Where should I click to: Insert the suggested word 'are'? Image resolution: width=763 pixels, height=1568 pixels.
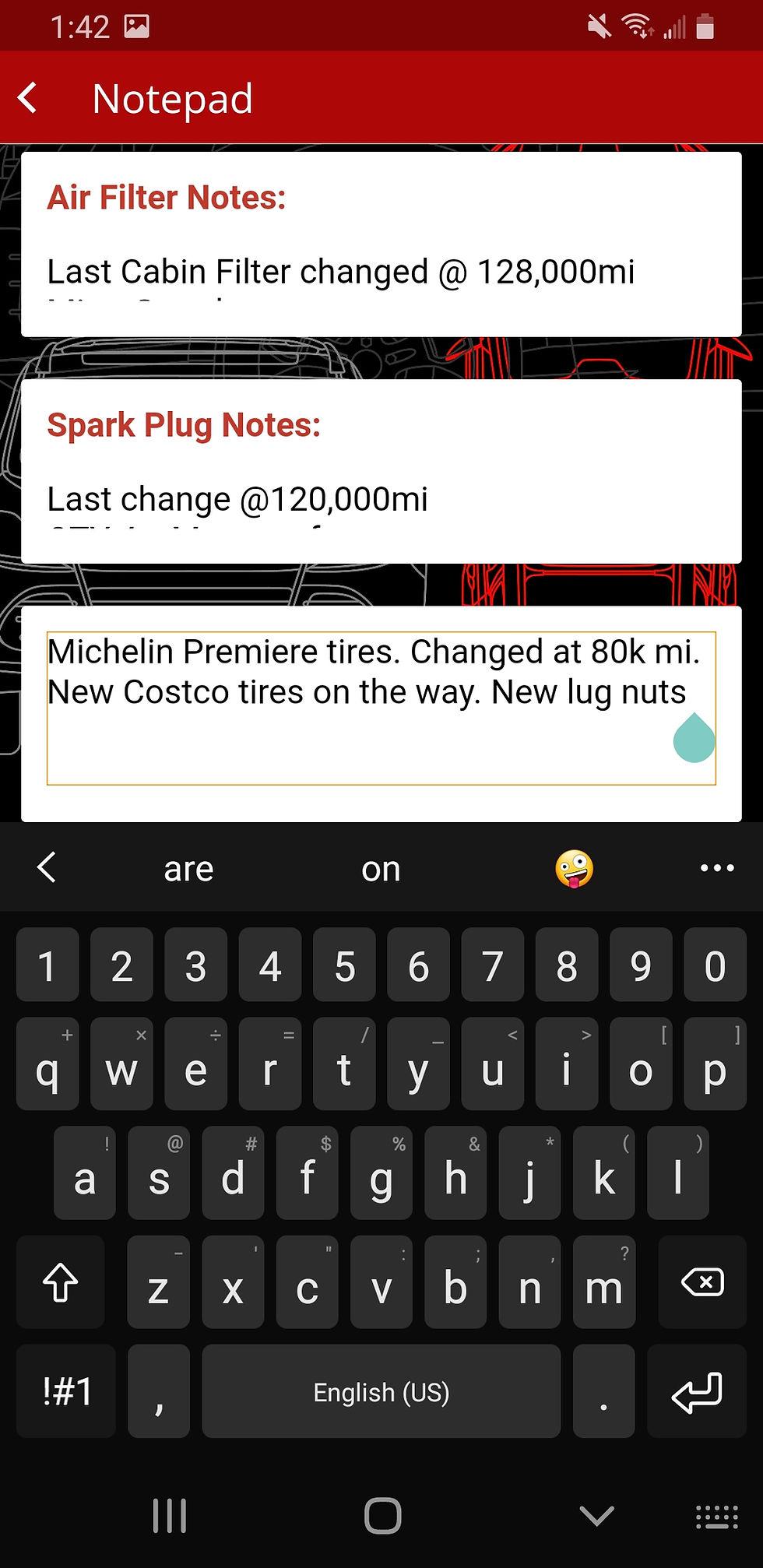(188, 869)
